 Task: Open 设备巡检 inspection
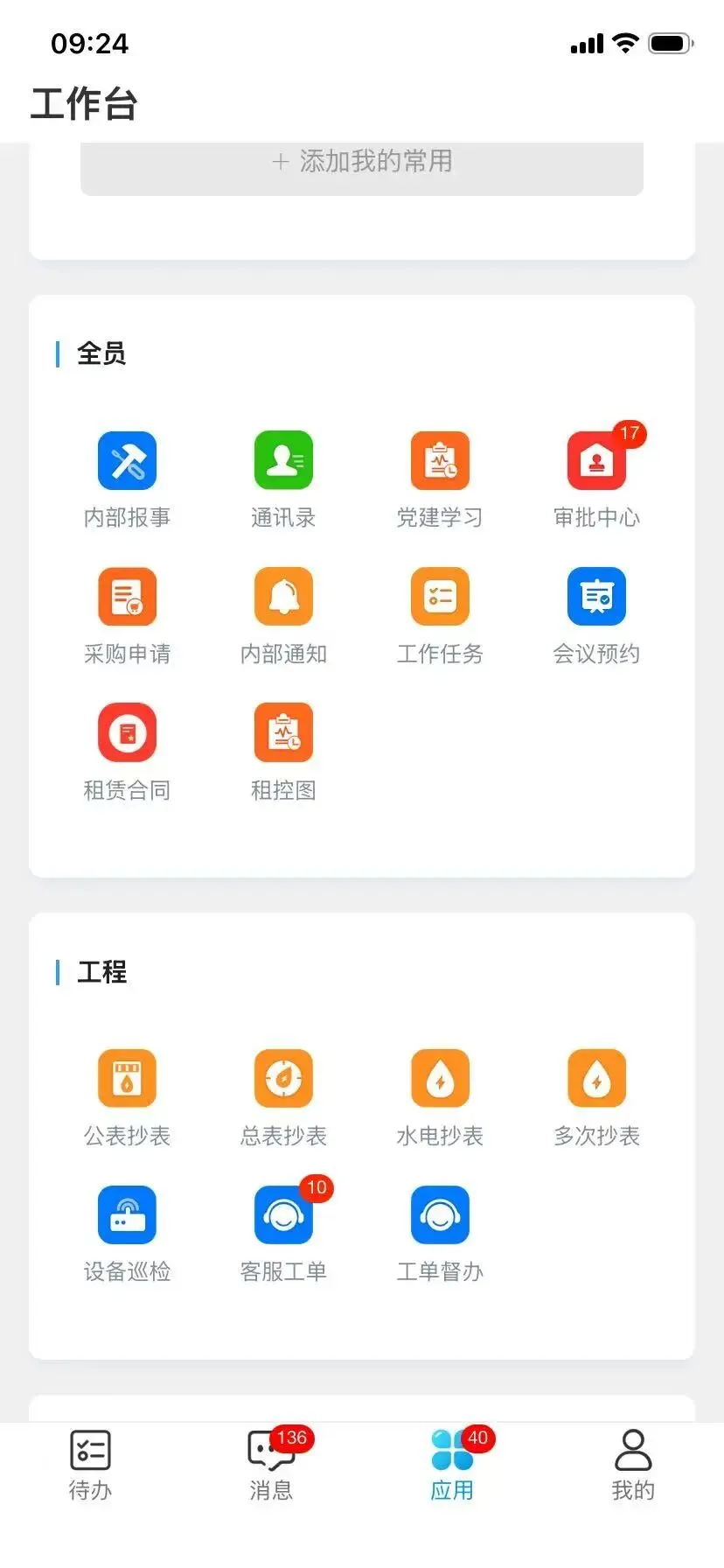click(127, 1215)
